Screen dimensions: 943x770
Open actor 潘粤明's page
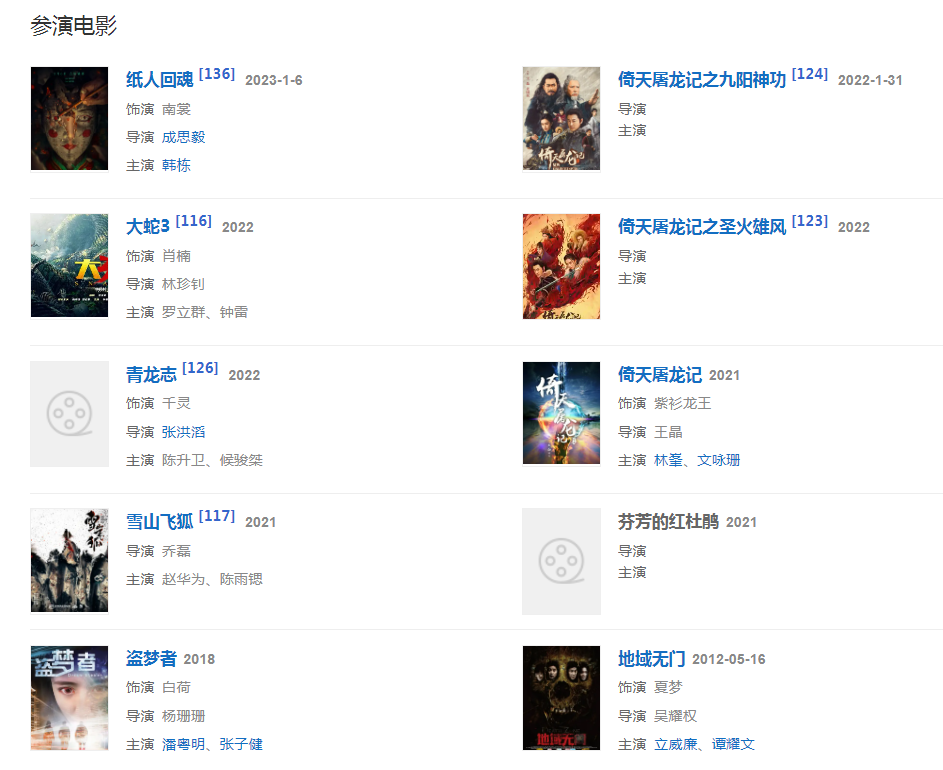pos(183,744)
